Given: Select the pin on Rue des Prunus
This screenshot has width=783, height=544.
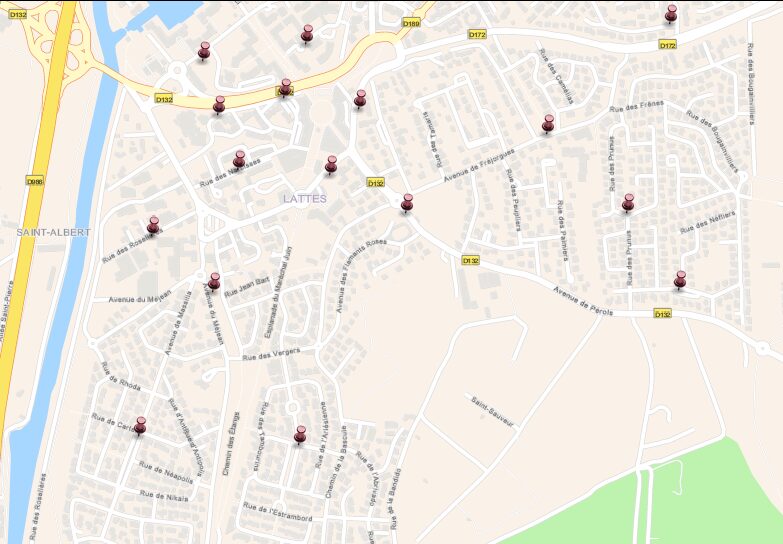Looking at the screenshot, I should (x=628, y=201).
